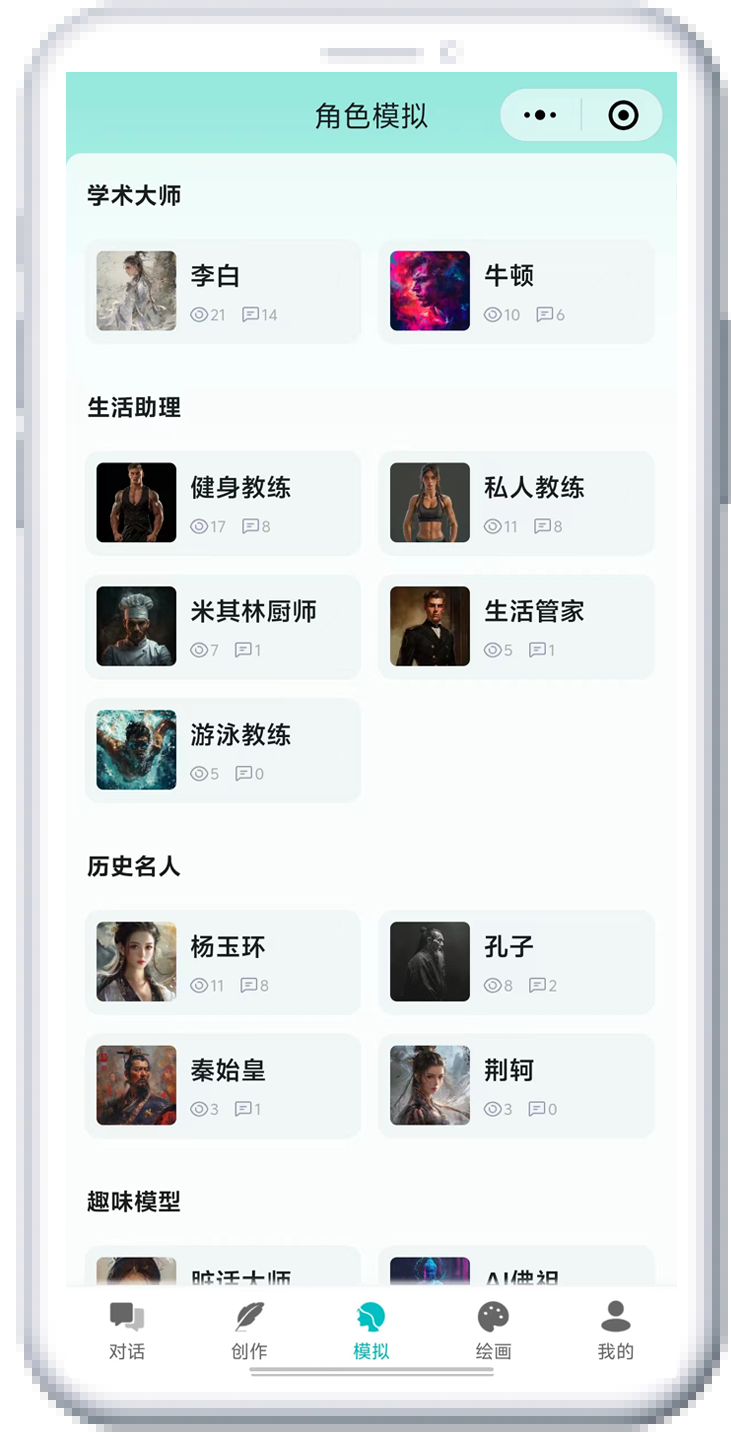Switch to the 创作 tab
Viewport: 731px width, 1433px height.
(x=249, y=1331)
